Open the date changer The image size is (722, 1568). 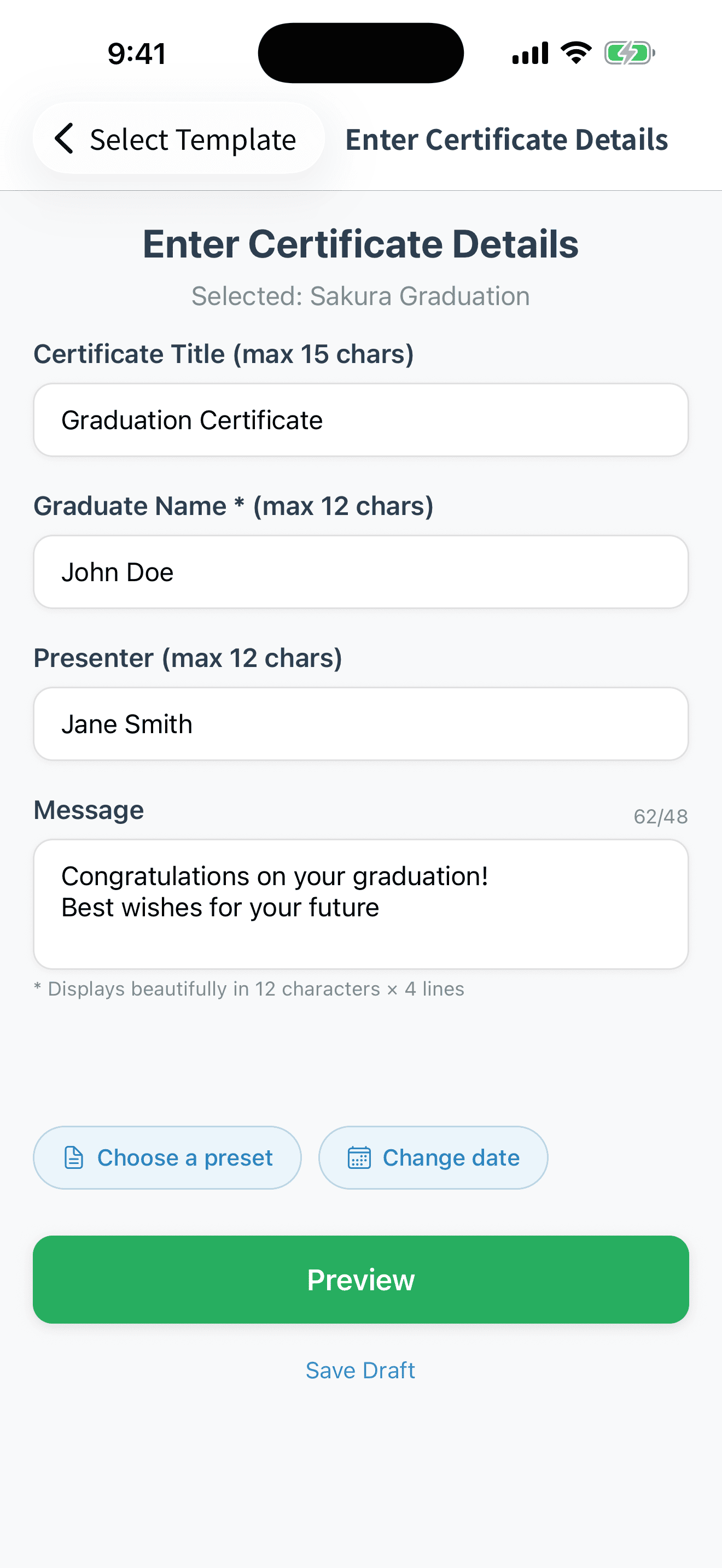(x=433, y=1157)
